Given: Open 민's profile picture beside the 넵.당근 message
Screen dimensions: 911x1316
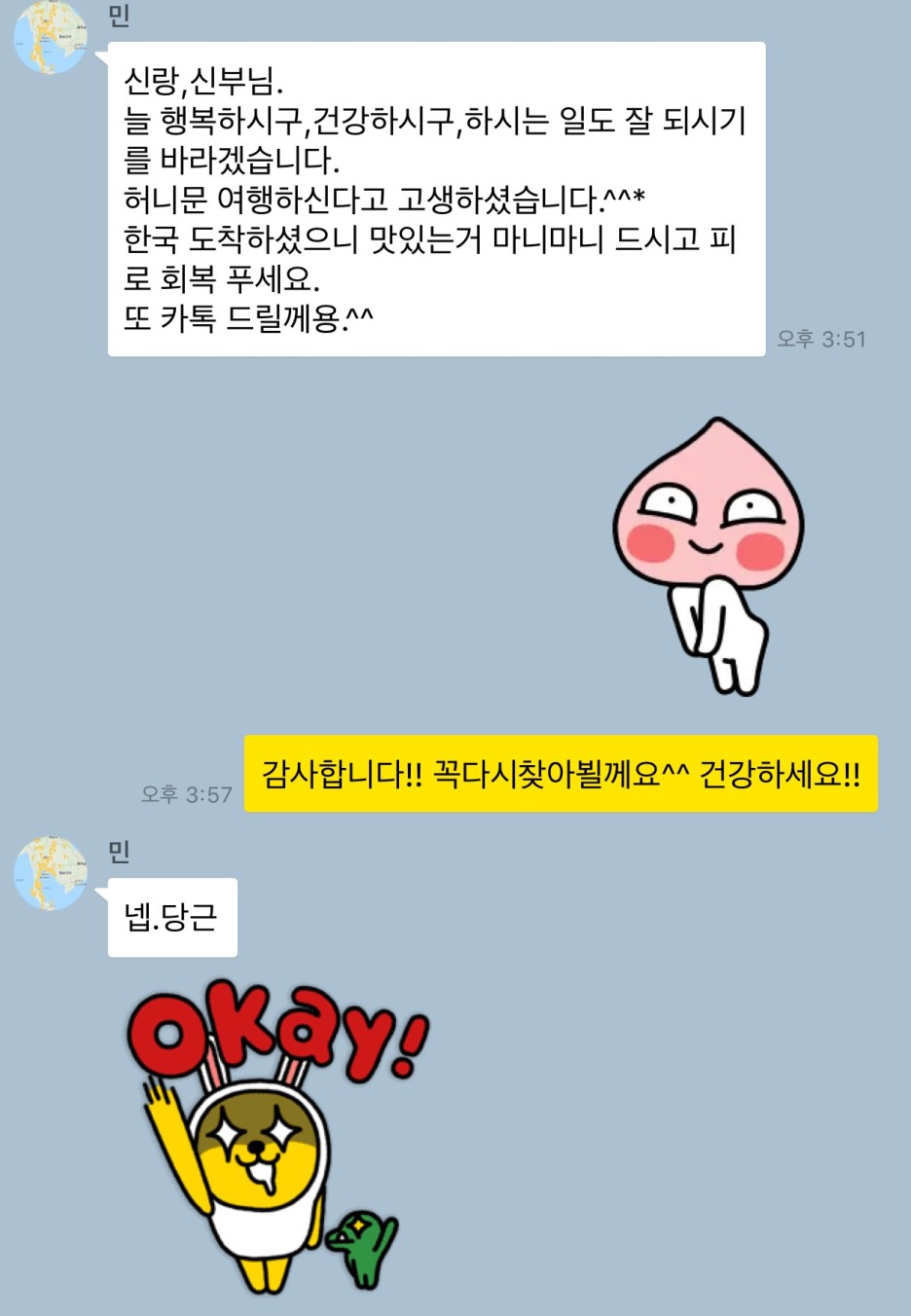Looking at the screenshot, I should tap(51, 873).
